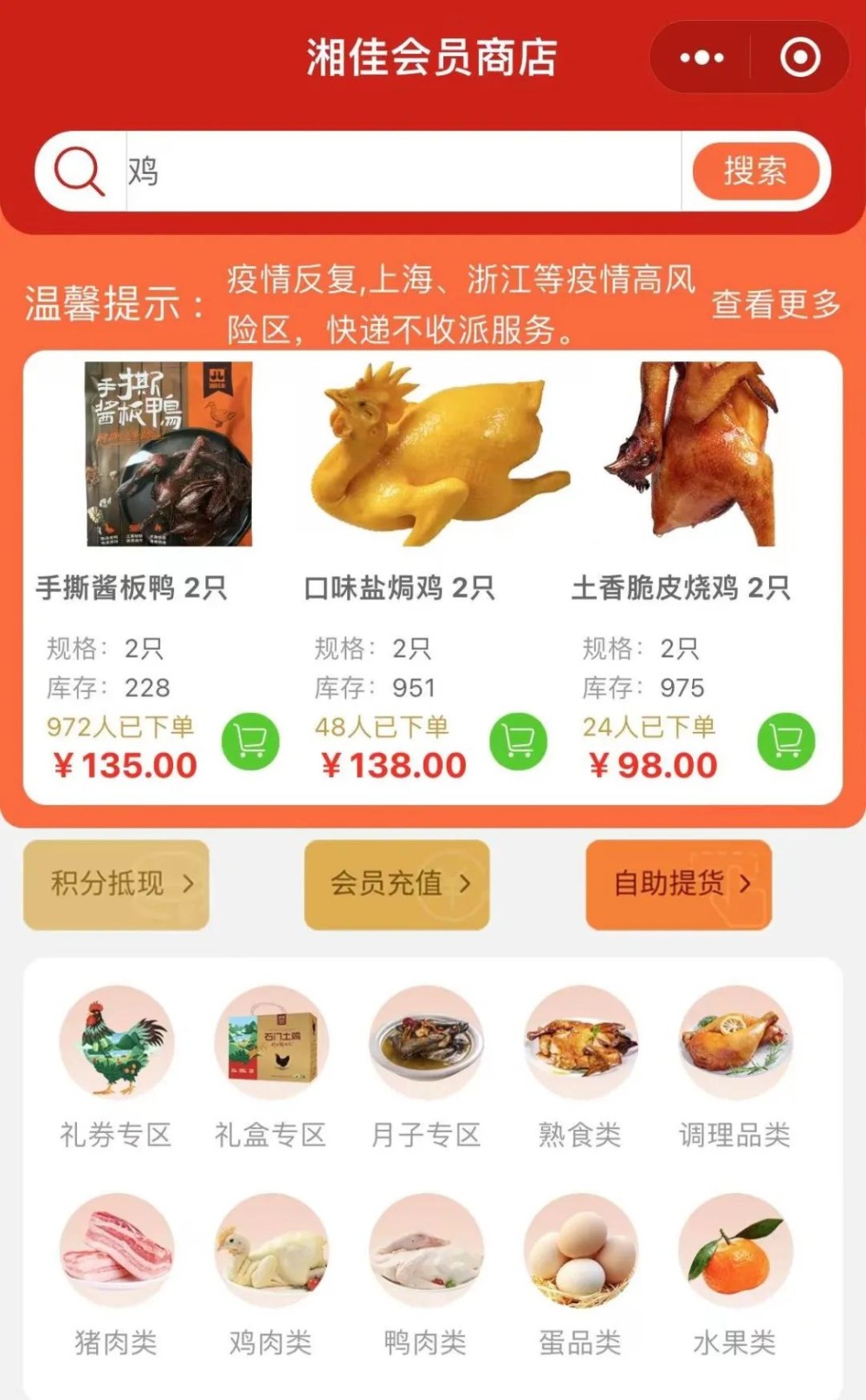Go to 会员充值 member recharge
The width and height of the screenshot is (866, 1400).
coord(397,884)
